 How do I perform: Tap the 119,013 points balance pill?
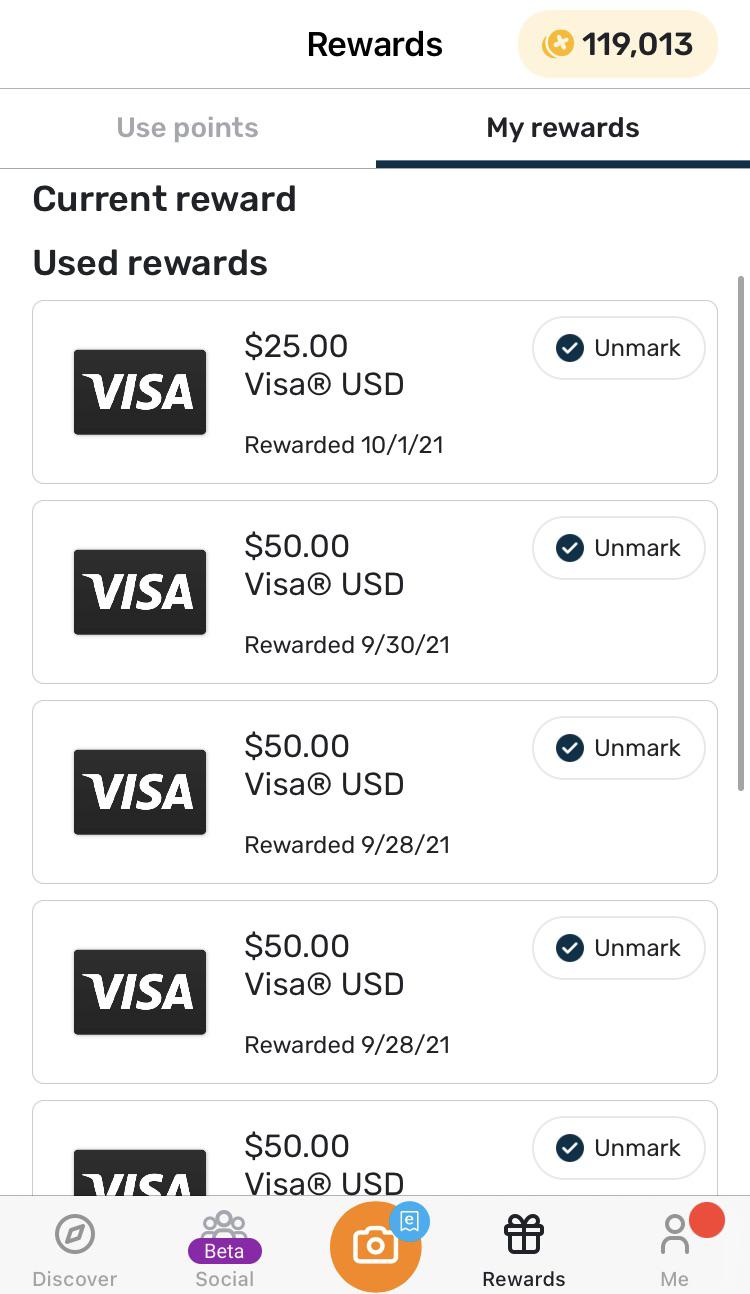pos(617,44)
